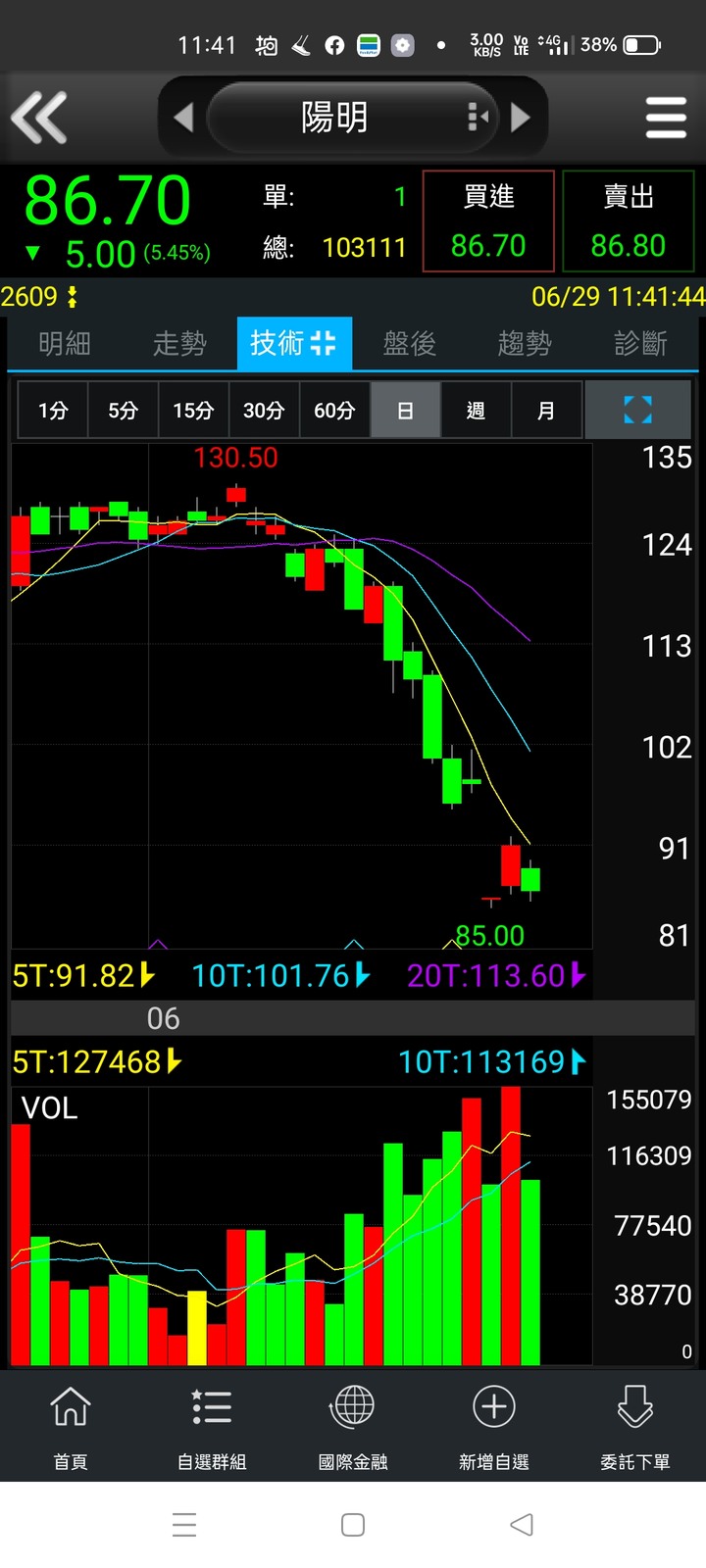Switch to the 明細 tab
Viewport: 706px width, 1568px height.
tap(65, 343)
